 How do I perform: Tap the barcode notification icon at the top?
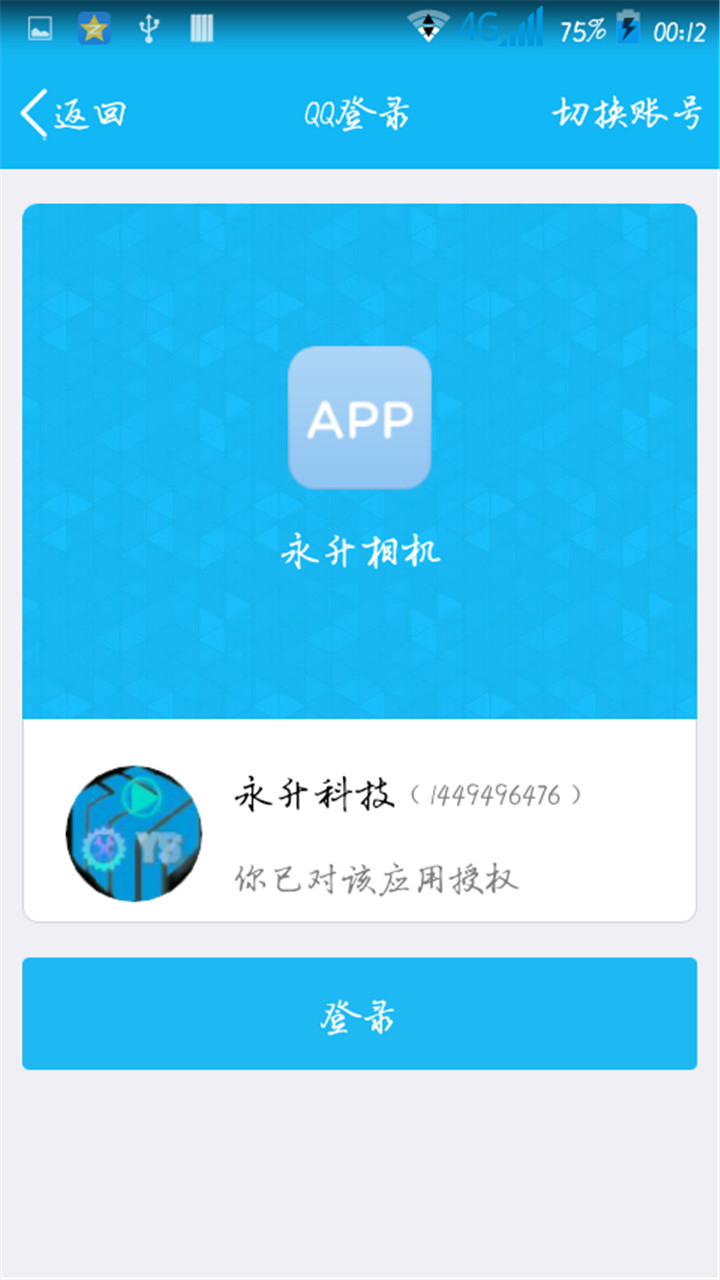coord(200,29)
